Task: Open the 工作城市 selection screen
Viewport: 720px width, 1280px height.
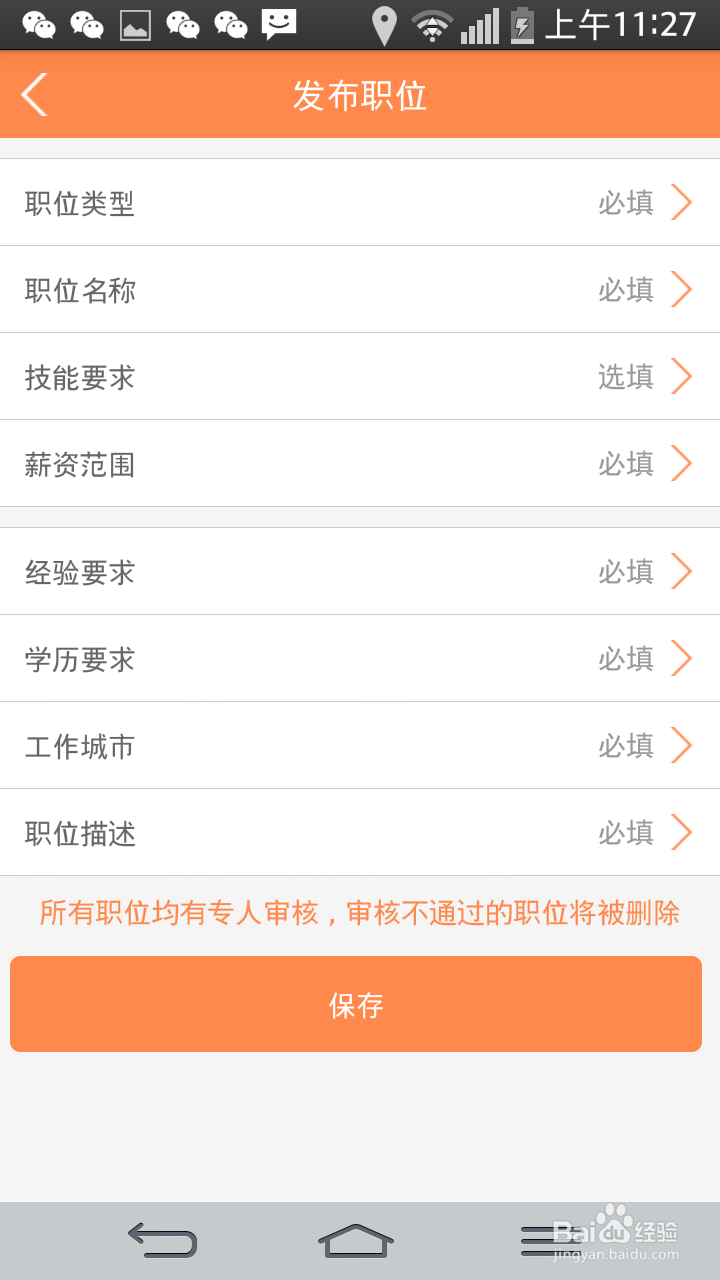Action: pos(360,746)
